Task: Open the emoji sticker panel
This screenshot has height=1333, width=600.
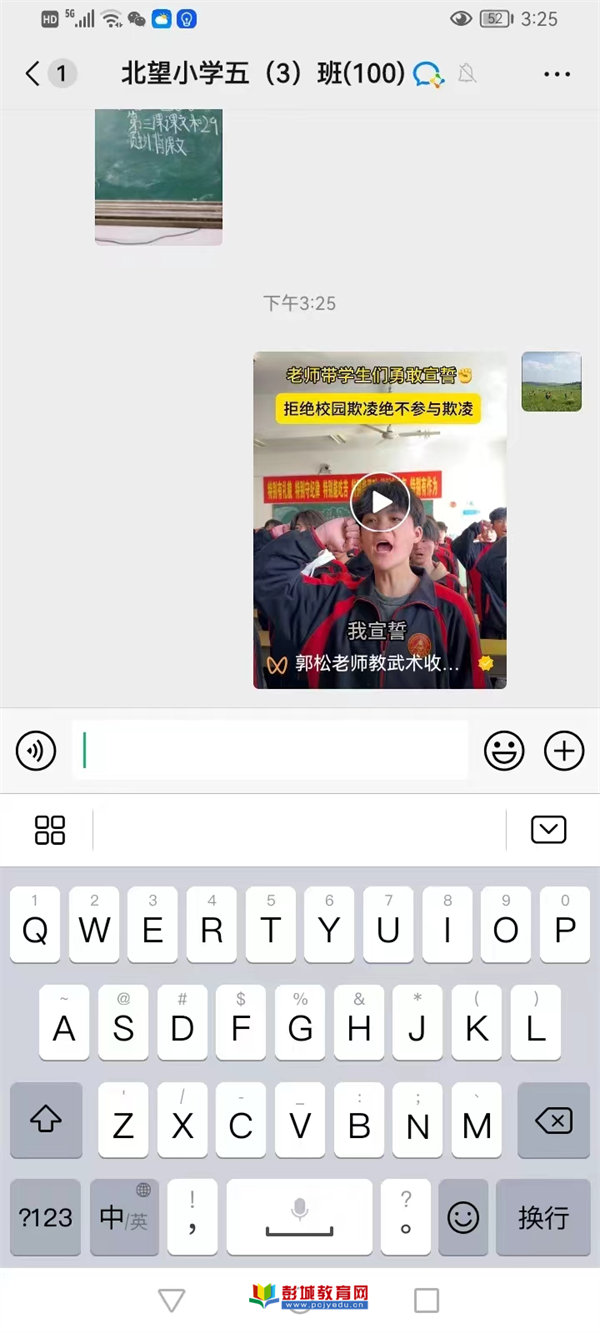Action: [x=504, y=750]
